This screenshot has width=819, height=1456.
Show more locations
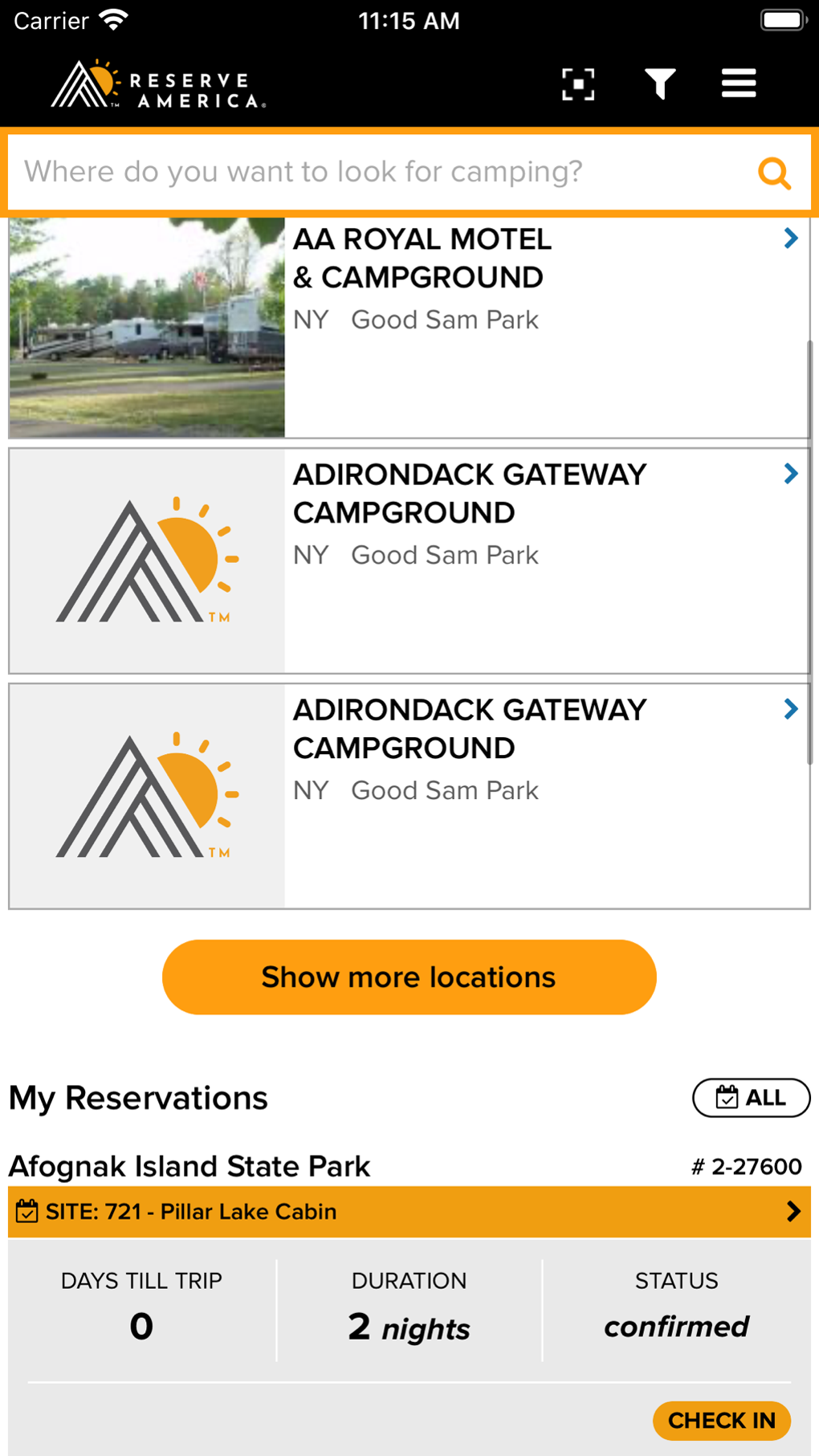pyautogui.click(x=409, y=977)
